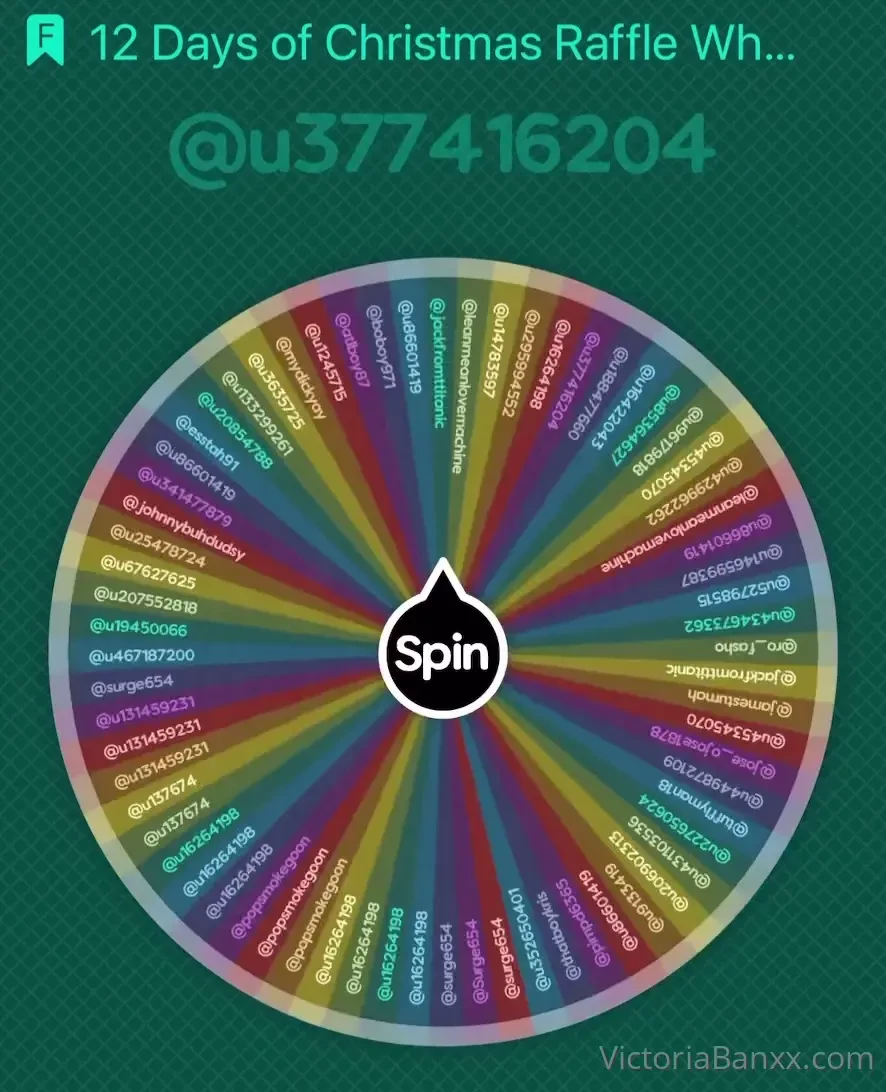
Task: Open the 12 Days of Christmas Raffle wheel title
Action: coord(442,44)
